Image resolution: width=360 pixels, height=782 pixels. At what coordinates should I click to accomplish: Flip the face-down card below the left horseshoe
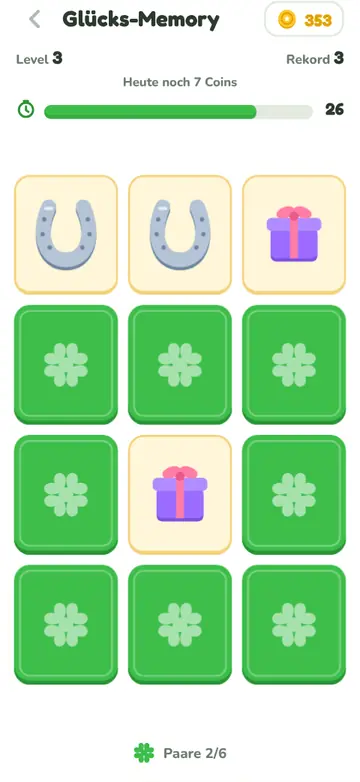pos(66,365)
